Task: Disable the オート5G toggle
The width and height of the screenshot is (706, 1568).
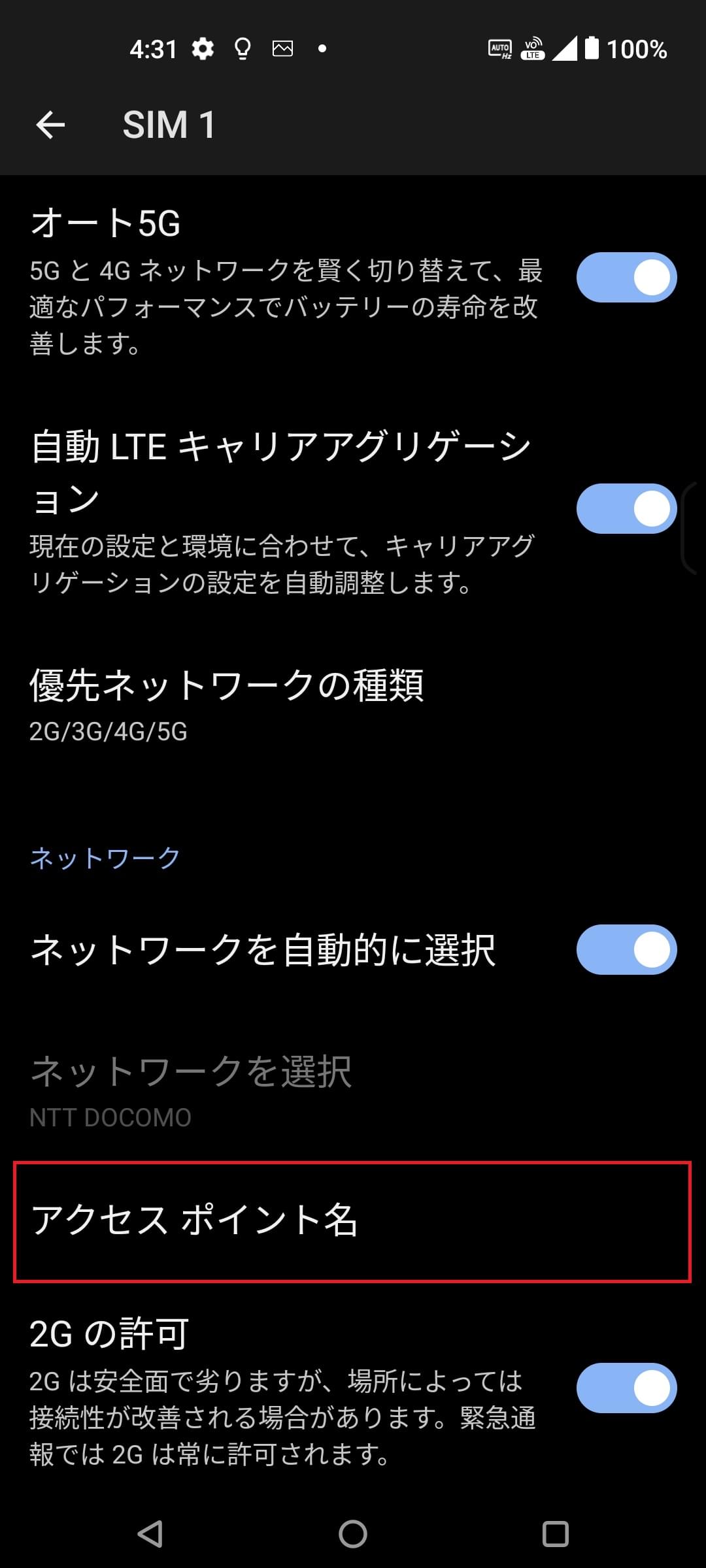Action: [626, 277]
